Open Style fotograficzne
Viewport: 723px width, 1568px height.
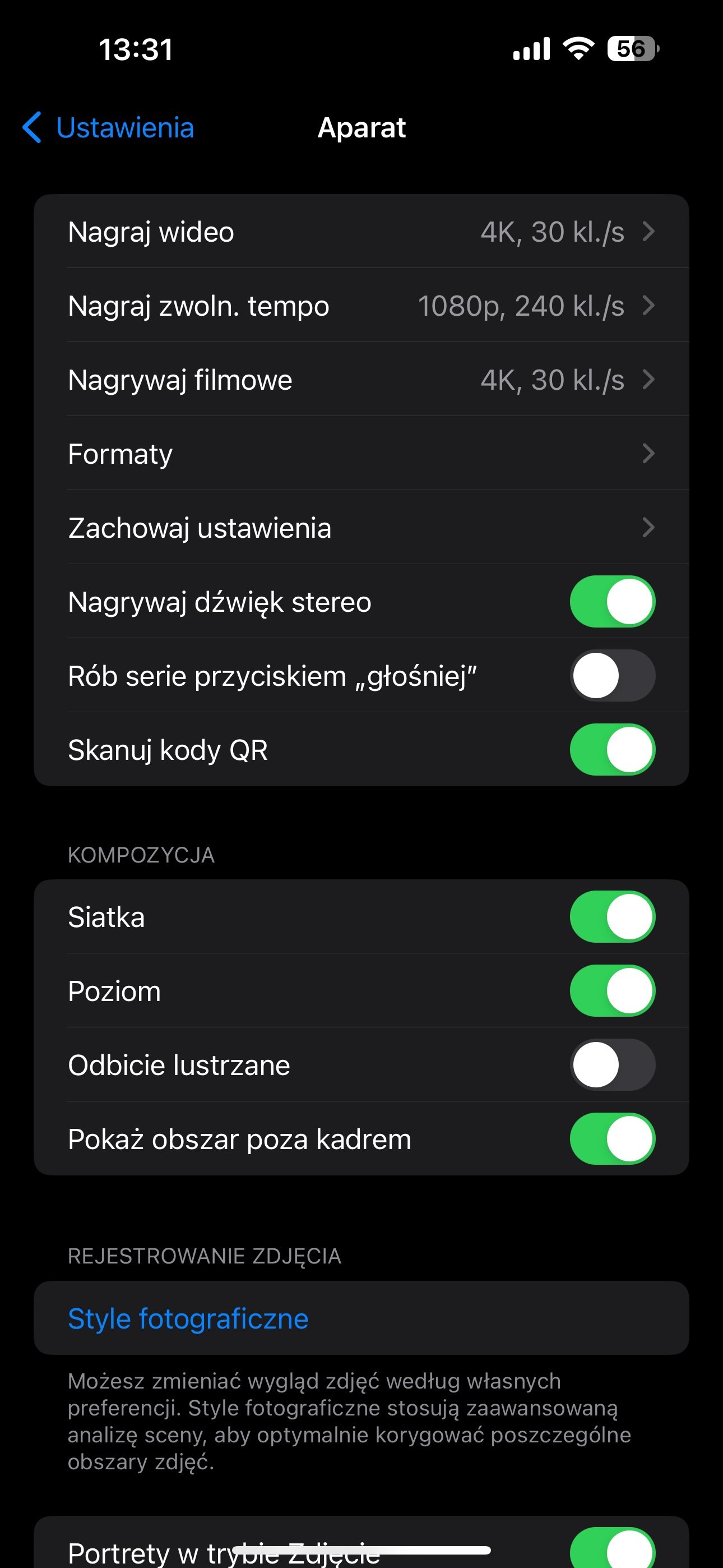coord(189,1319)
